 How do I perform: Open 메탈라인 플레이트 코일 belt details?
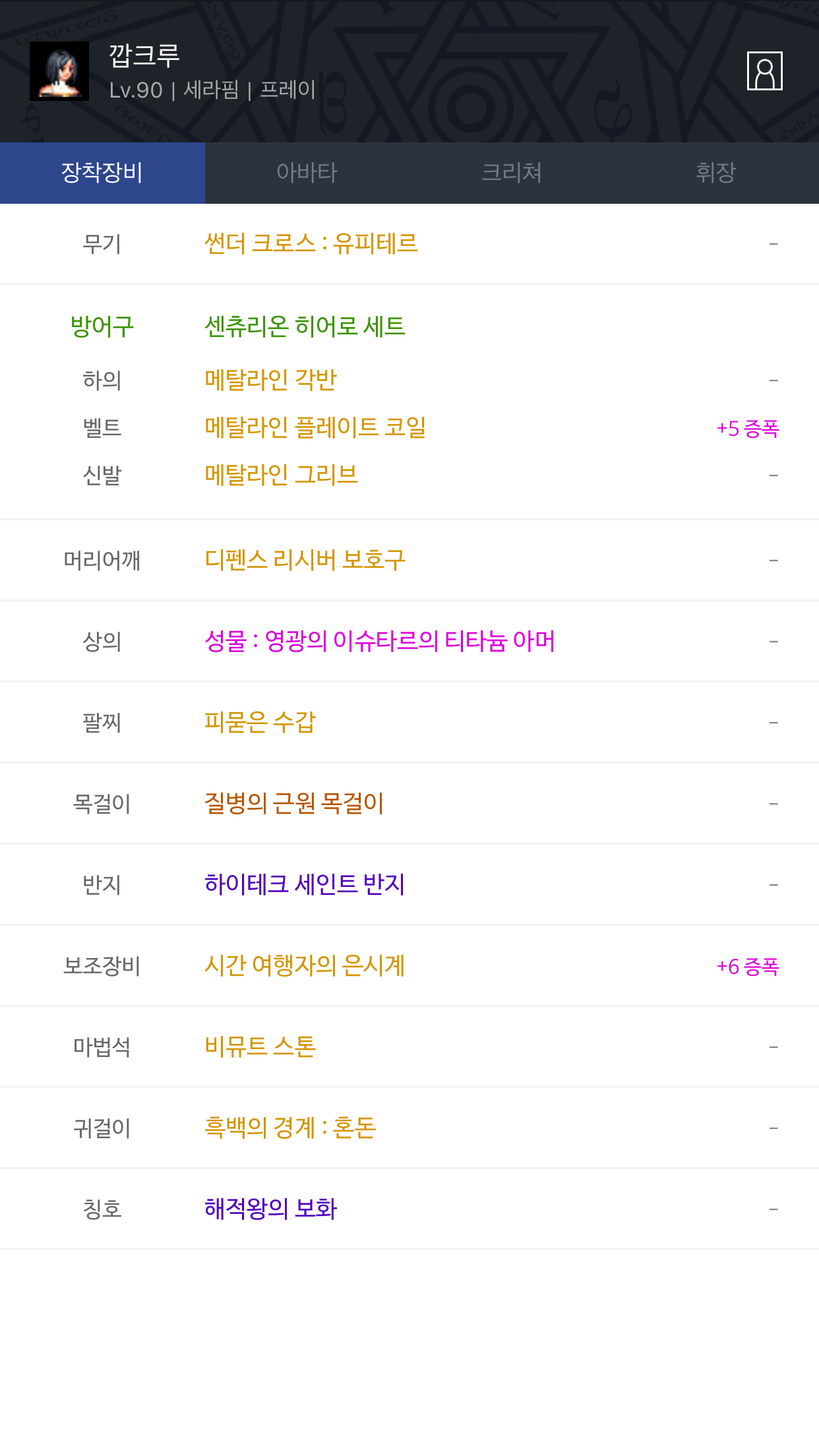point(409,428)
